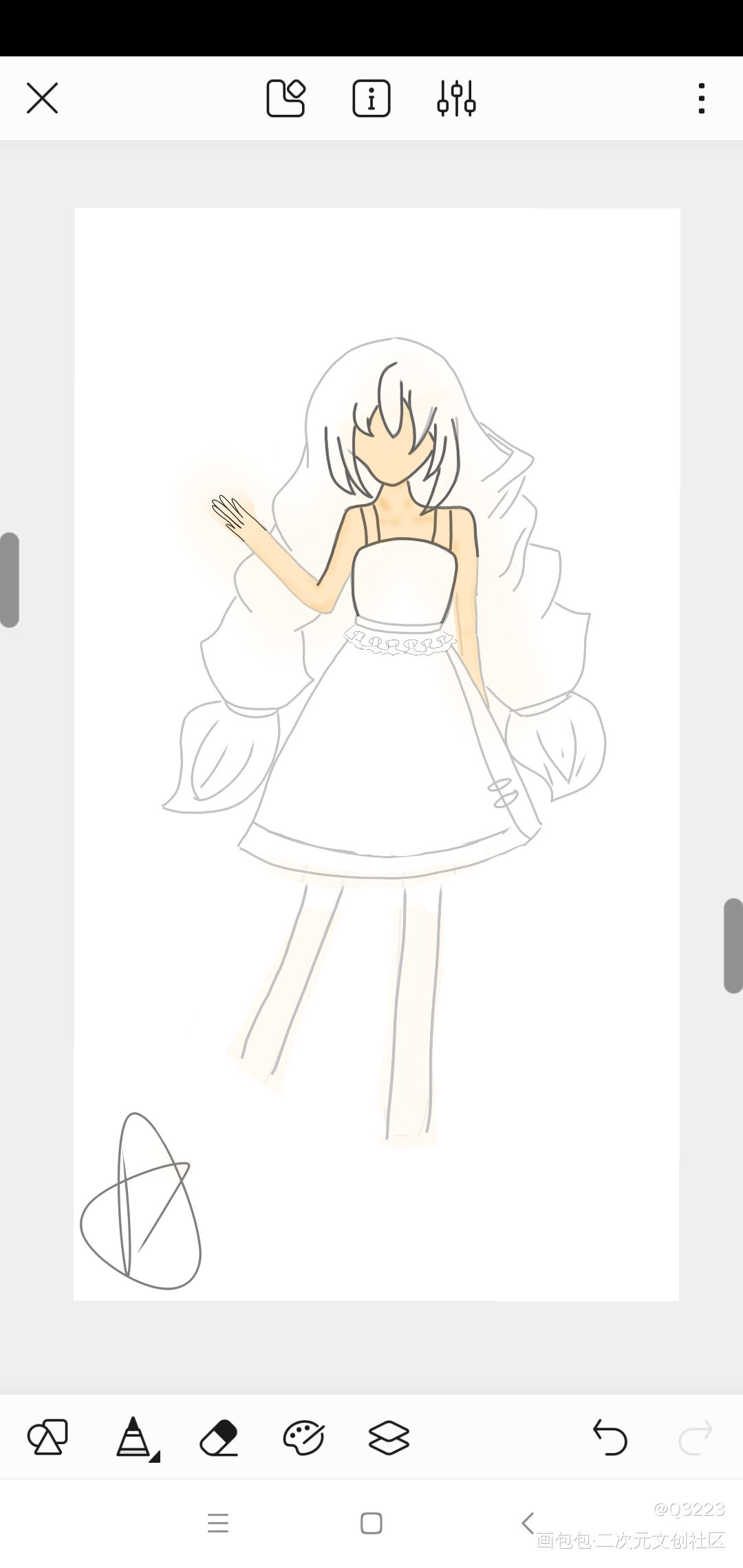
Task: Open the sticker note icon
Action: coord(286,98)
